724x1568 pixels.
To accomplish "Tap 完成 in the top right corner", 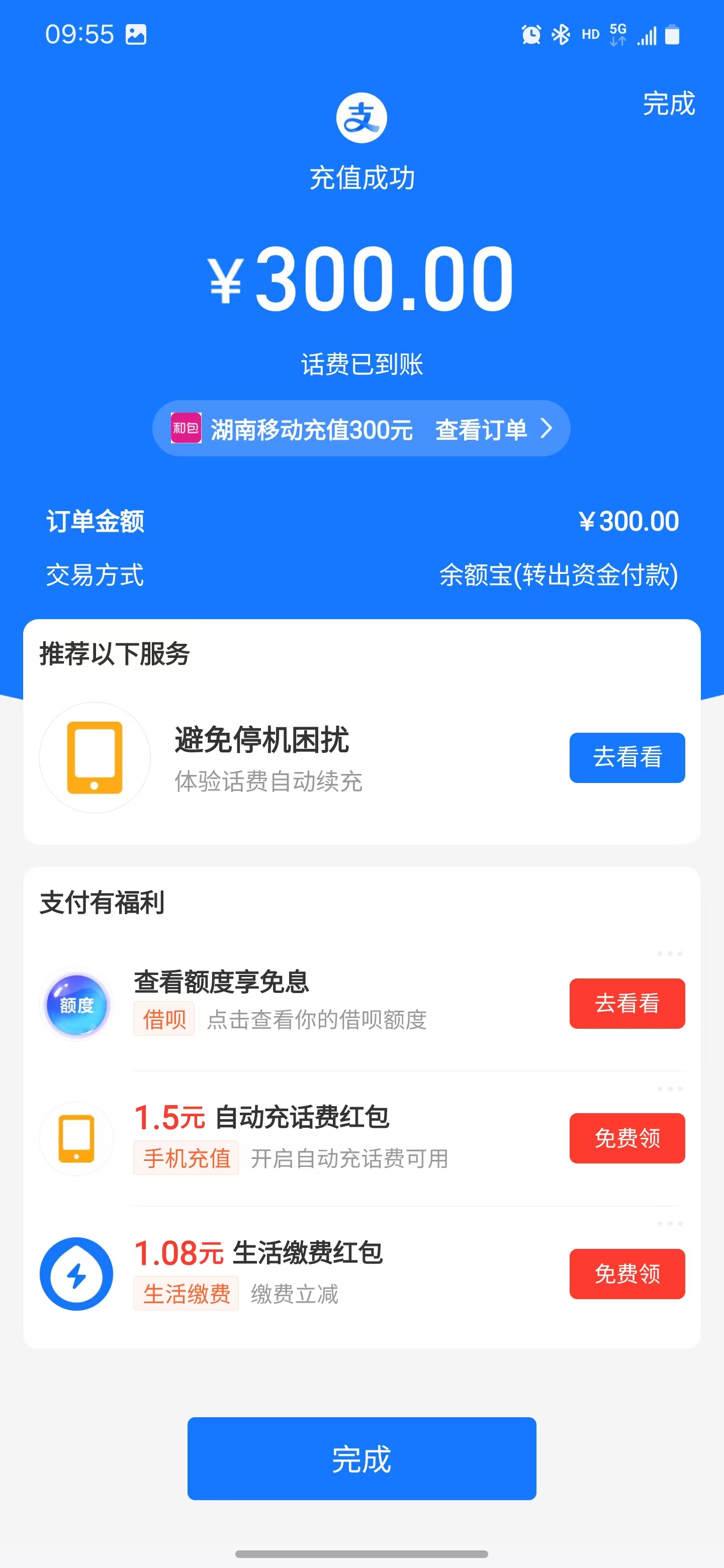I will tap(668, 104).
